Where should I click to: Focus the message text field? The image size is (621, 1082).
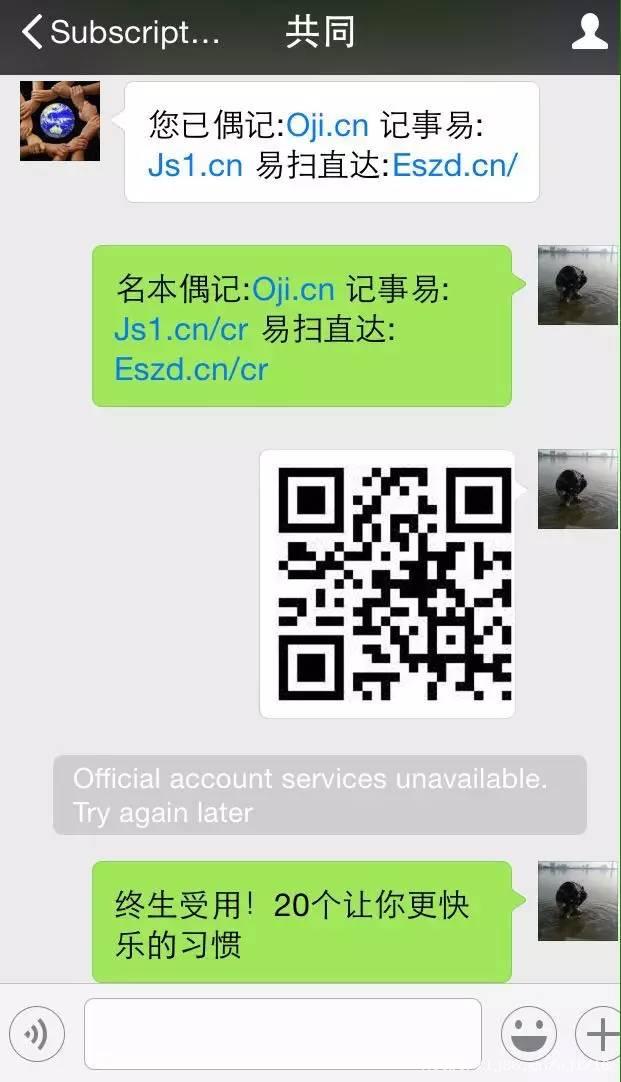coord(283,1033)
